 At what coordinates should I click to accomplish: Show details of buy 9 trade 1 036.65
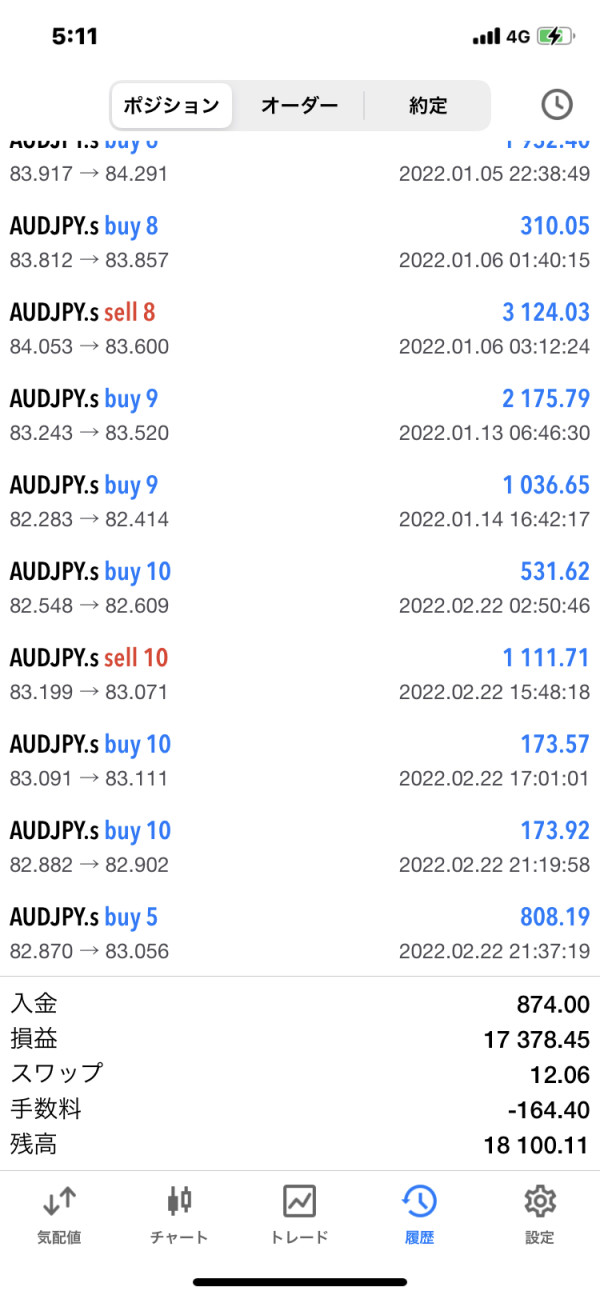pyautogui.click(x=299, y=501)
